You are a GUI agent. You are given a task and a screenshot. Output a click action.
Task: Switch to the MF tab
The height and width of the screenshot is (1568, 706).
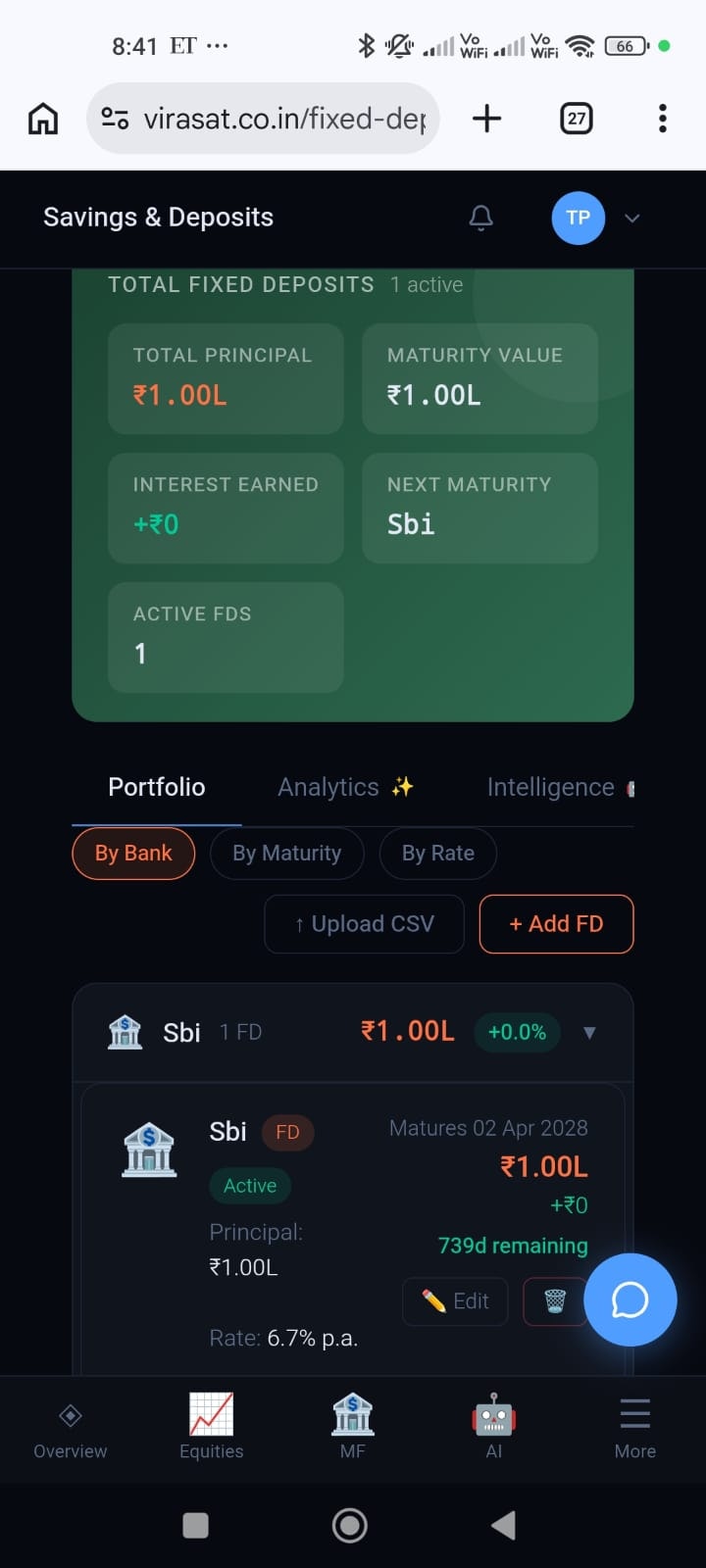click(x=353, y=1428)
